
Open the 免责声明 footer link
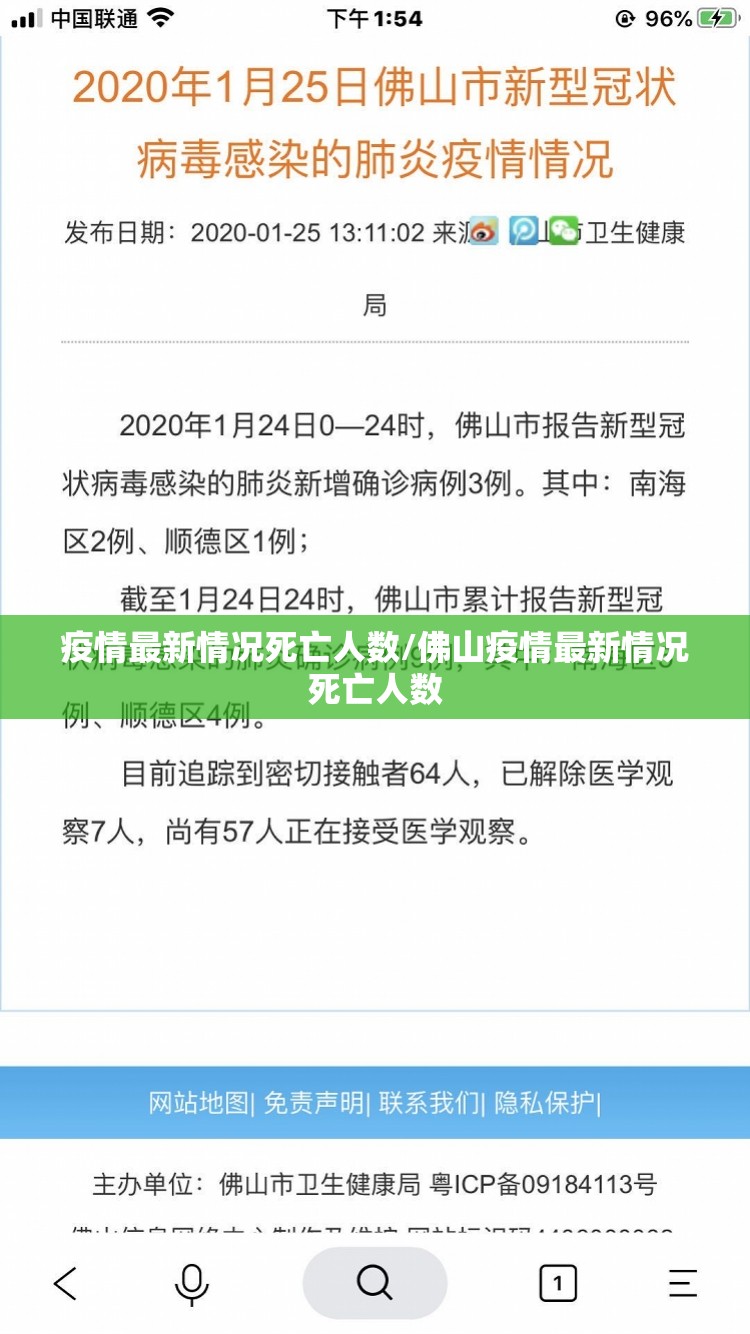315,1103
